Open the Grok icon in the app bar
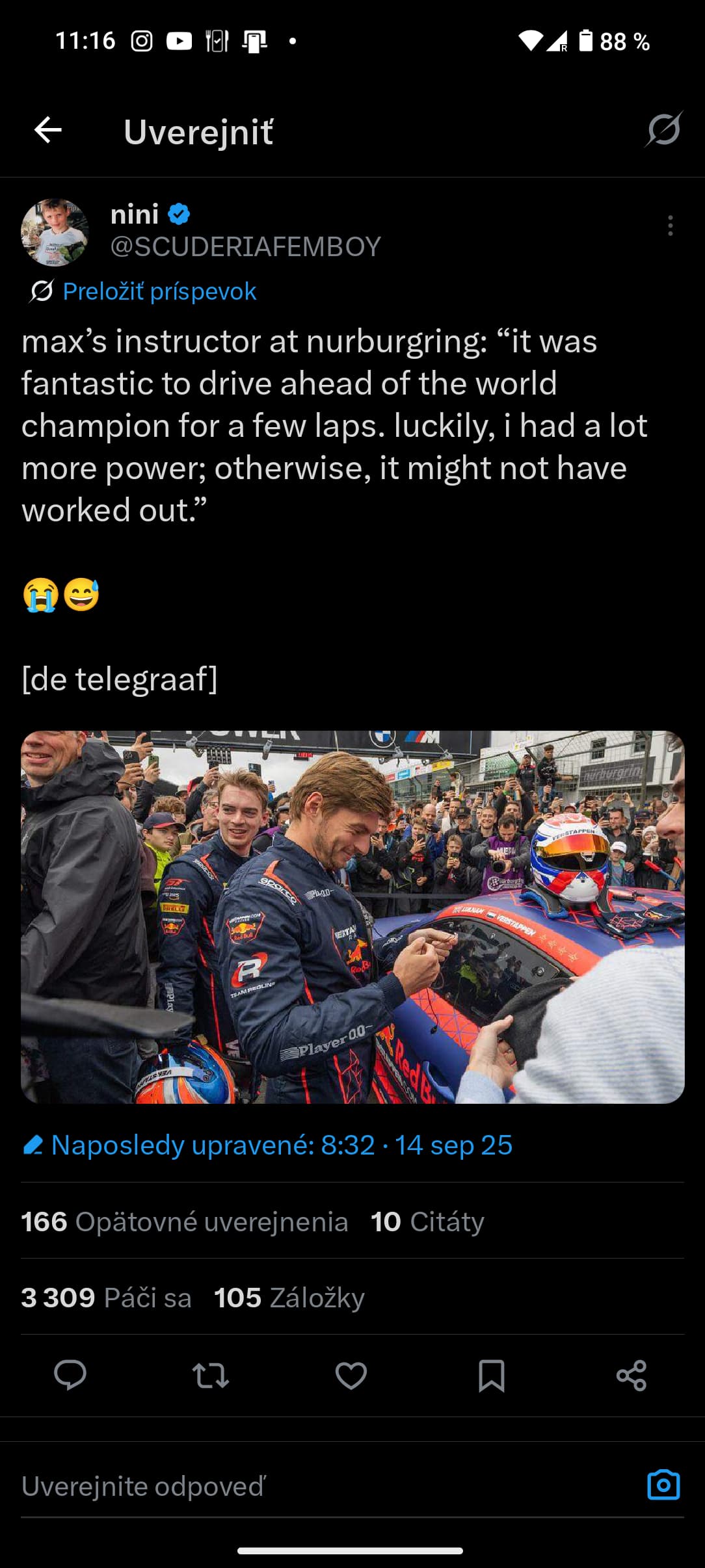The height and width of the screenshot is (1568, 705). [663, 129]
